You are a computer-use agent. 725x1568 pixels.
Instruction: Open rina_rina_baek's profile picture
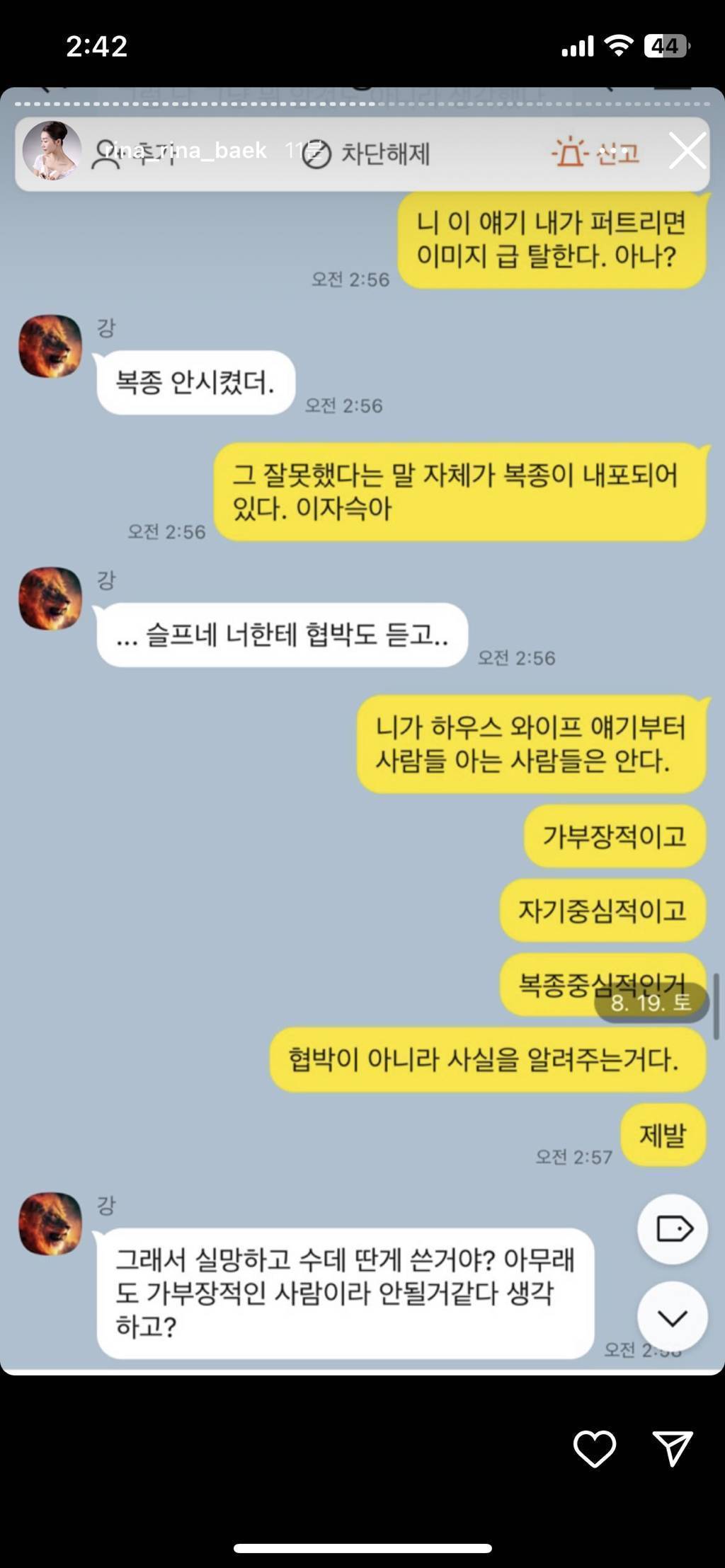pos(51,151)
